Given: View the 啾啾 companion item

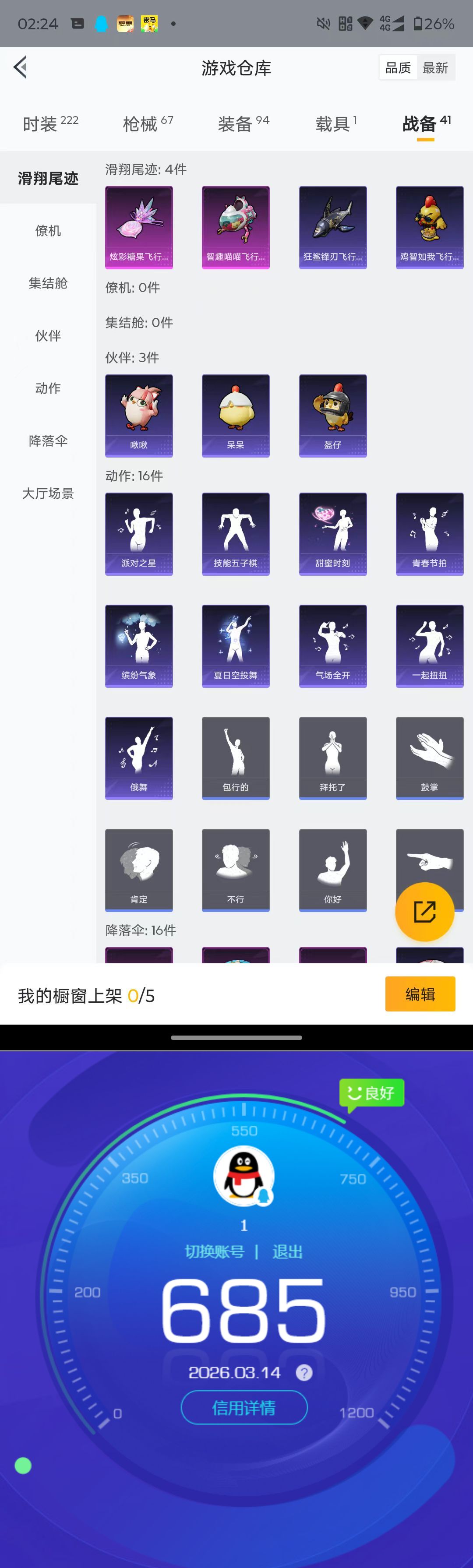Looking at the screenshot, I should (139, 416).
